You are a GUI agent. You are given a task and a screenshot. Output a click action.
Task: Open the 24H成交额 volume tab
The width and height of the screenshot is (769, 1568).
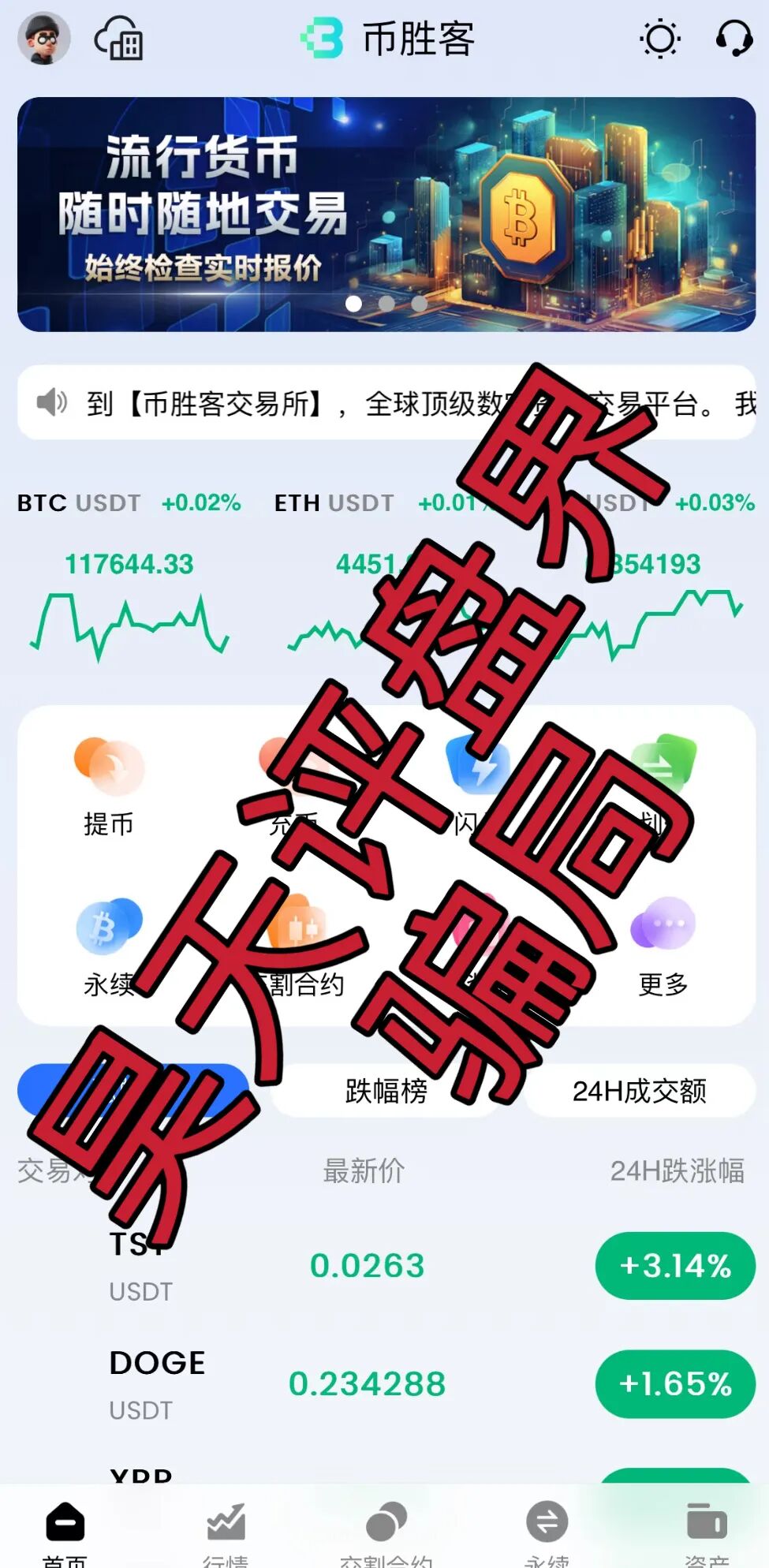pos(639,1091)
